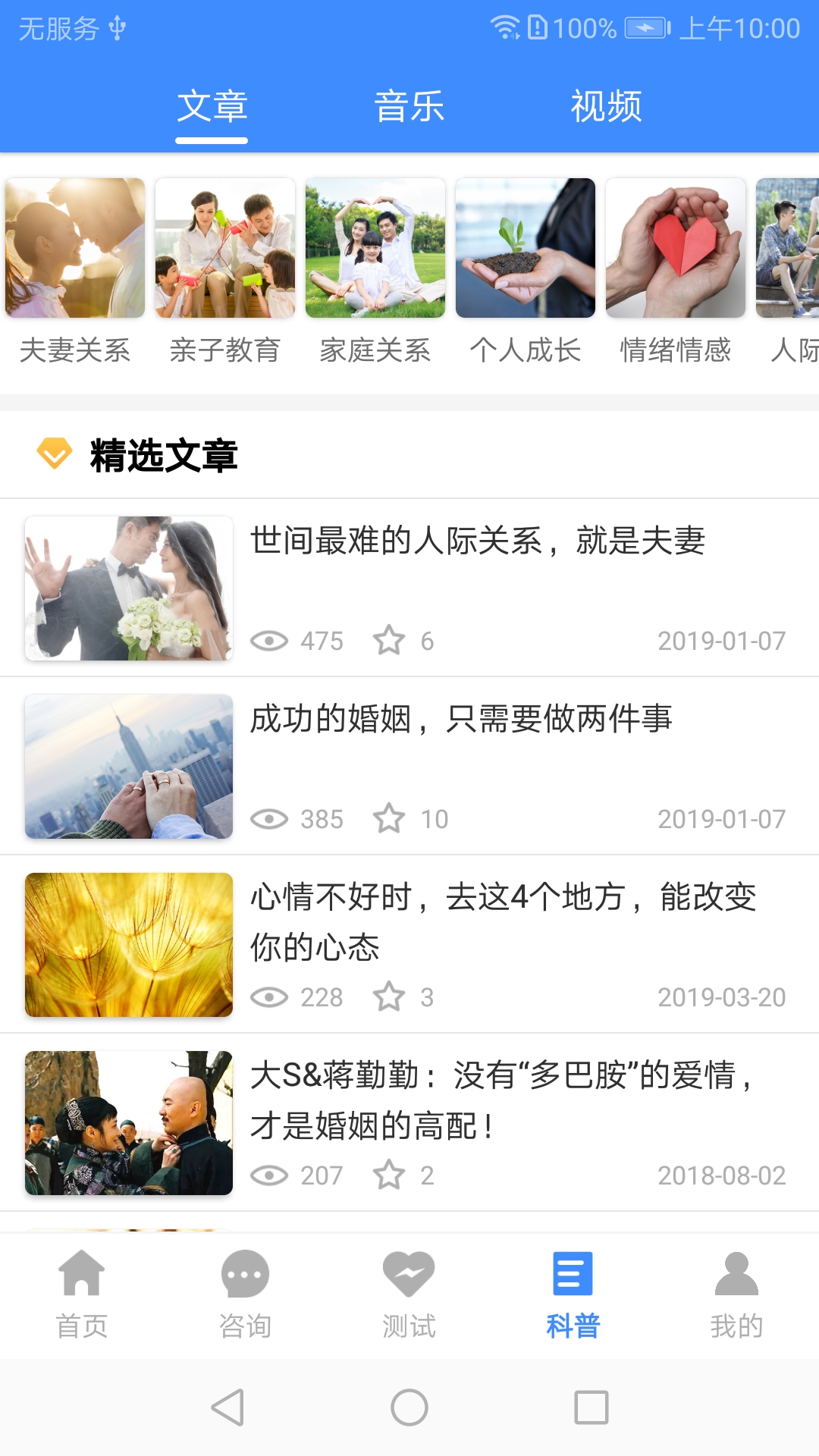Select the 文章 tab
Image resolution: width=819 pixels, height=1456 pixels.
[212, 106]
